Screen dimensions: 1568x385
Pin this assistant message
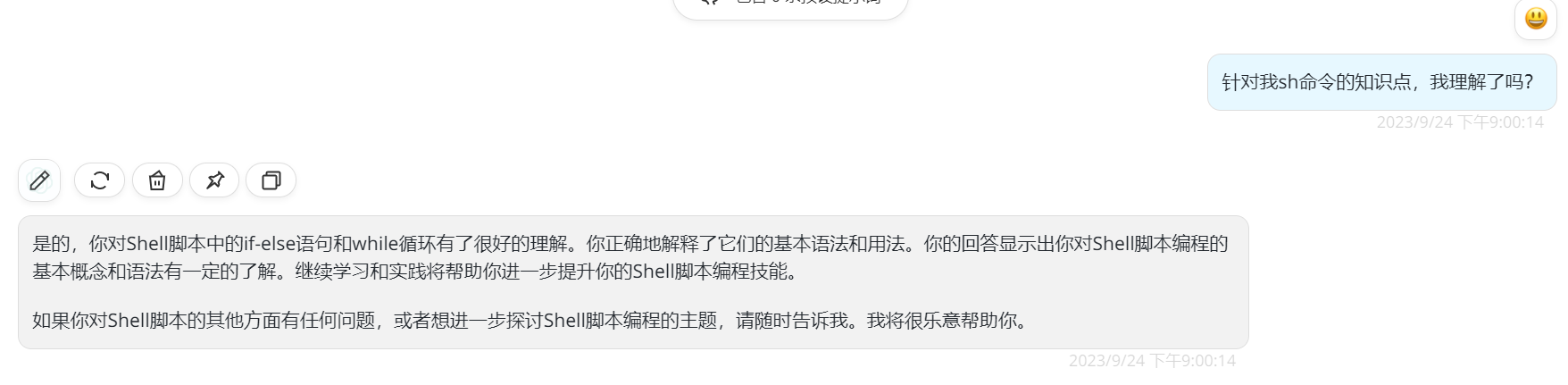pyautogui.click(x=214, y=180)
